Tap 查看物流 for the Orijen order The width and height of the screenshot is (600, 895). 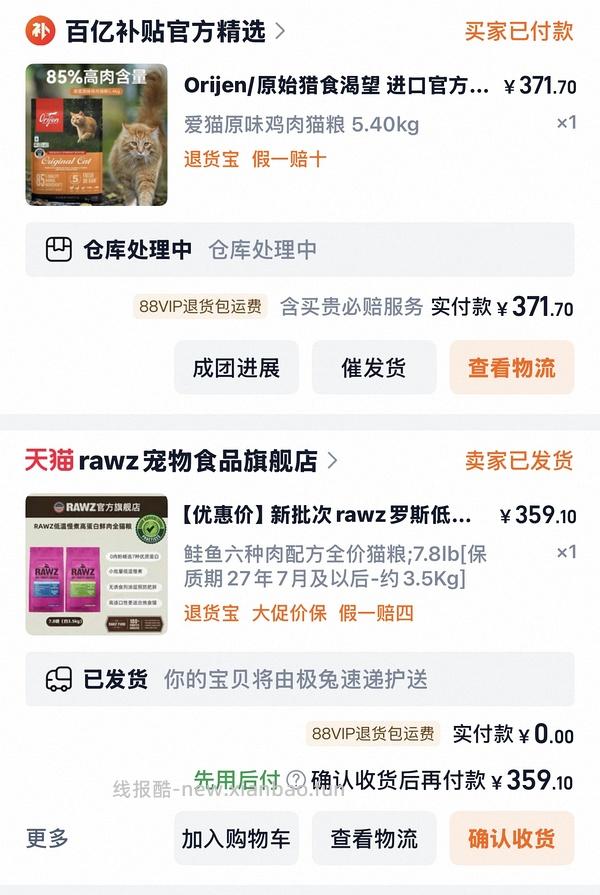tap(511, 368)
